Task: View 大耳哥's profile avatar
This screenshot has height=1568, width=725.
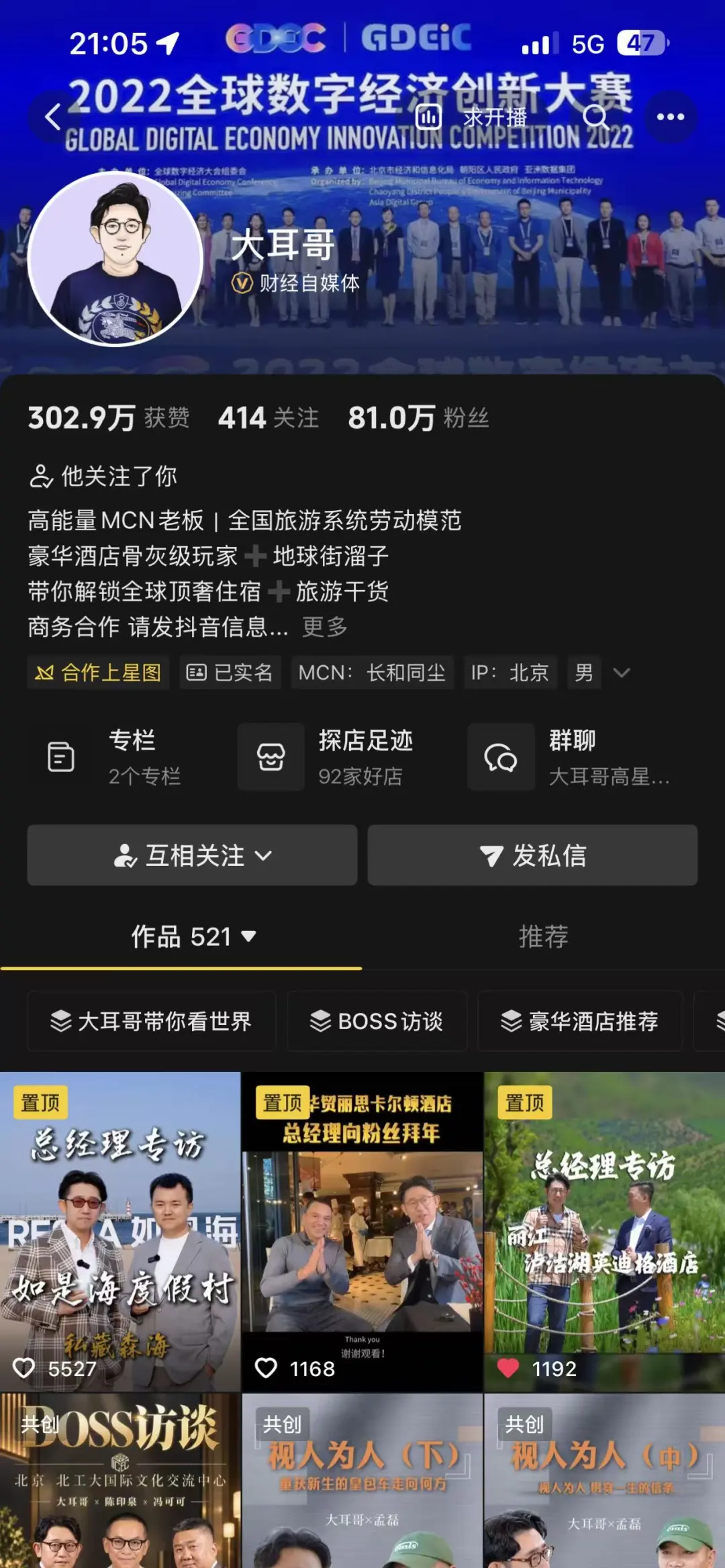Action: click(115, 259)
